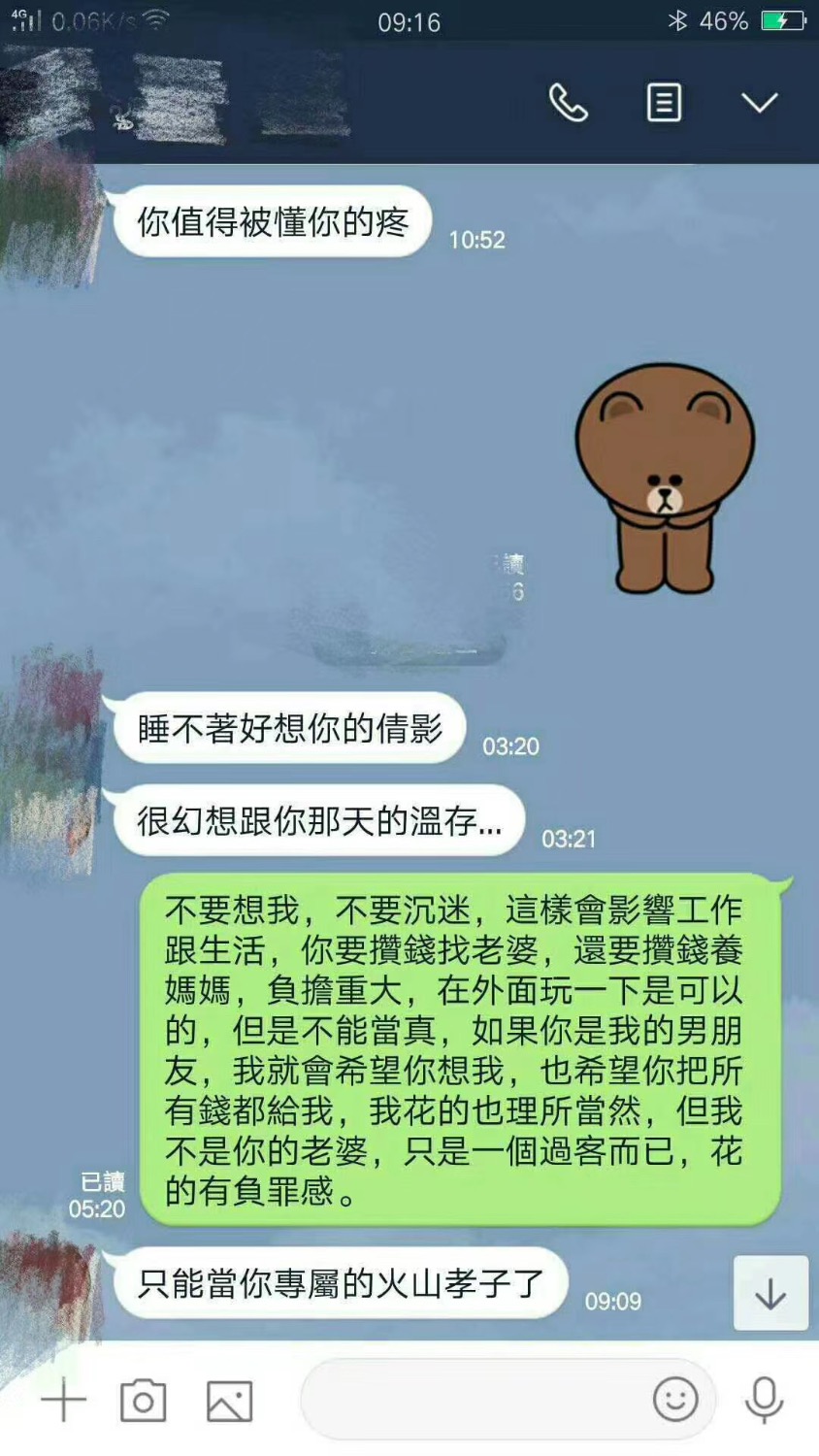
Task: Open the plus attachment menu
Action: coord(64,1400)
